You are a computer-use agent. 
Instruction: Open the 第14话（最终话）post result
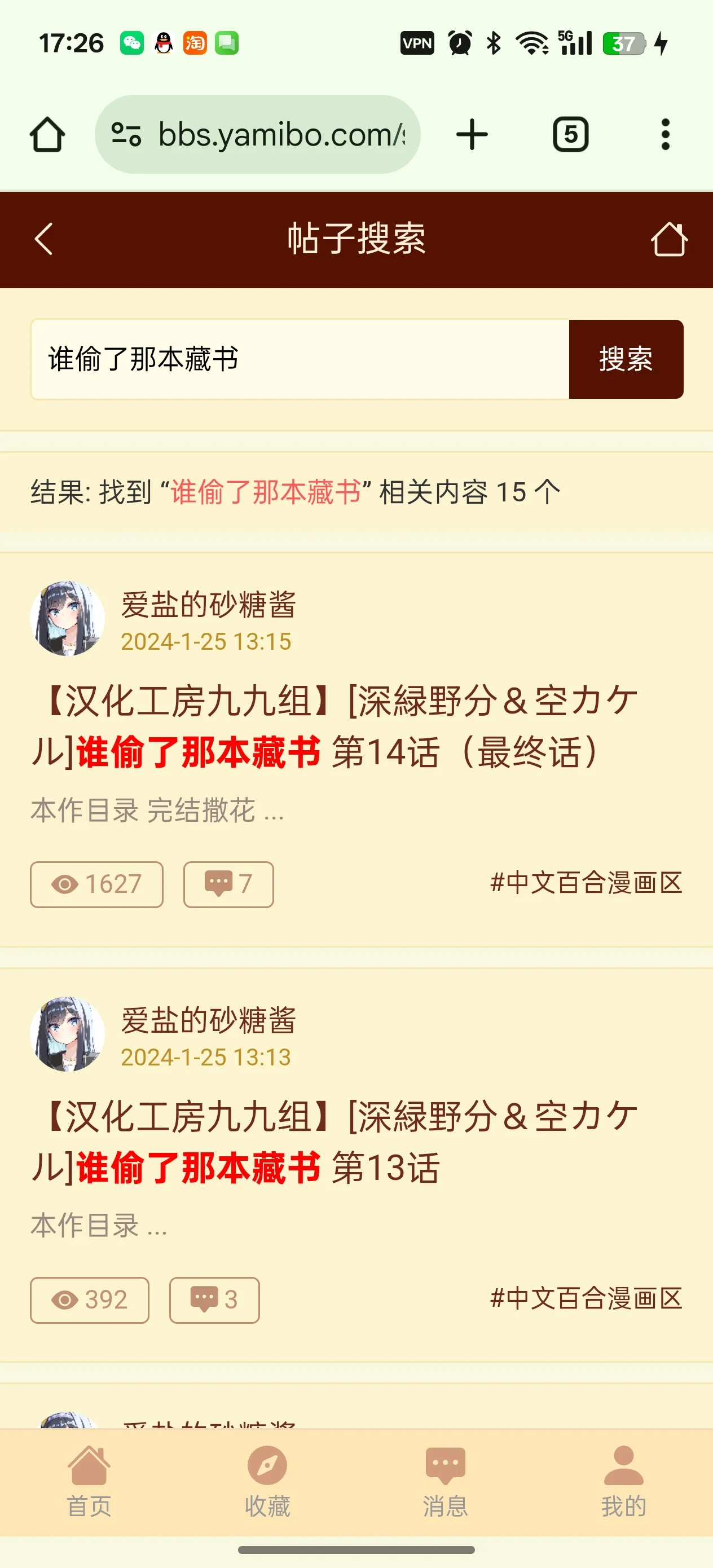[334, 725]
